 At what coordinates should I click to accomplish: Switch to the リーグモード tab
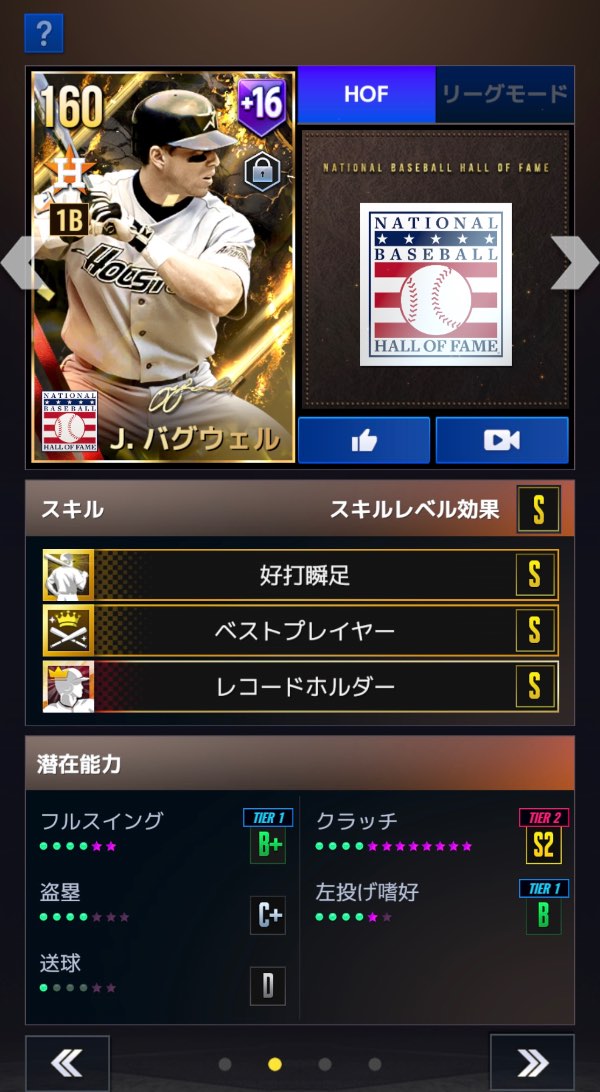(505, 94)
